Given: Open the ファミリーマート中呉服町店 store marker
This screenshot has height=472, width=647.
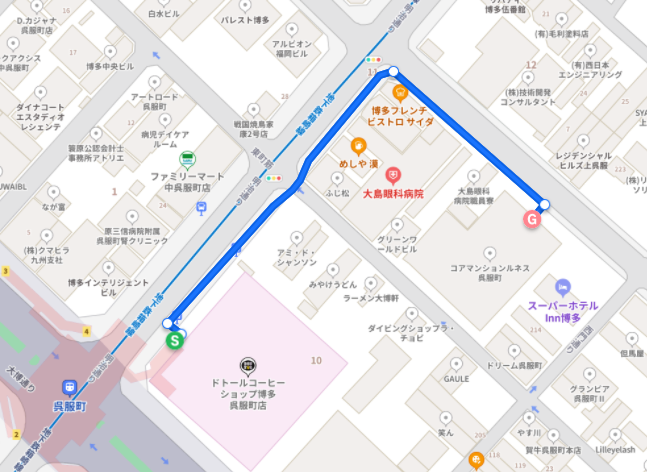Looking at the screenshot, I should point(187,159).
